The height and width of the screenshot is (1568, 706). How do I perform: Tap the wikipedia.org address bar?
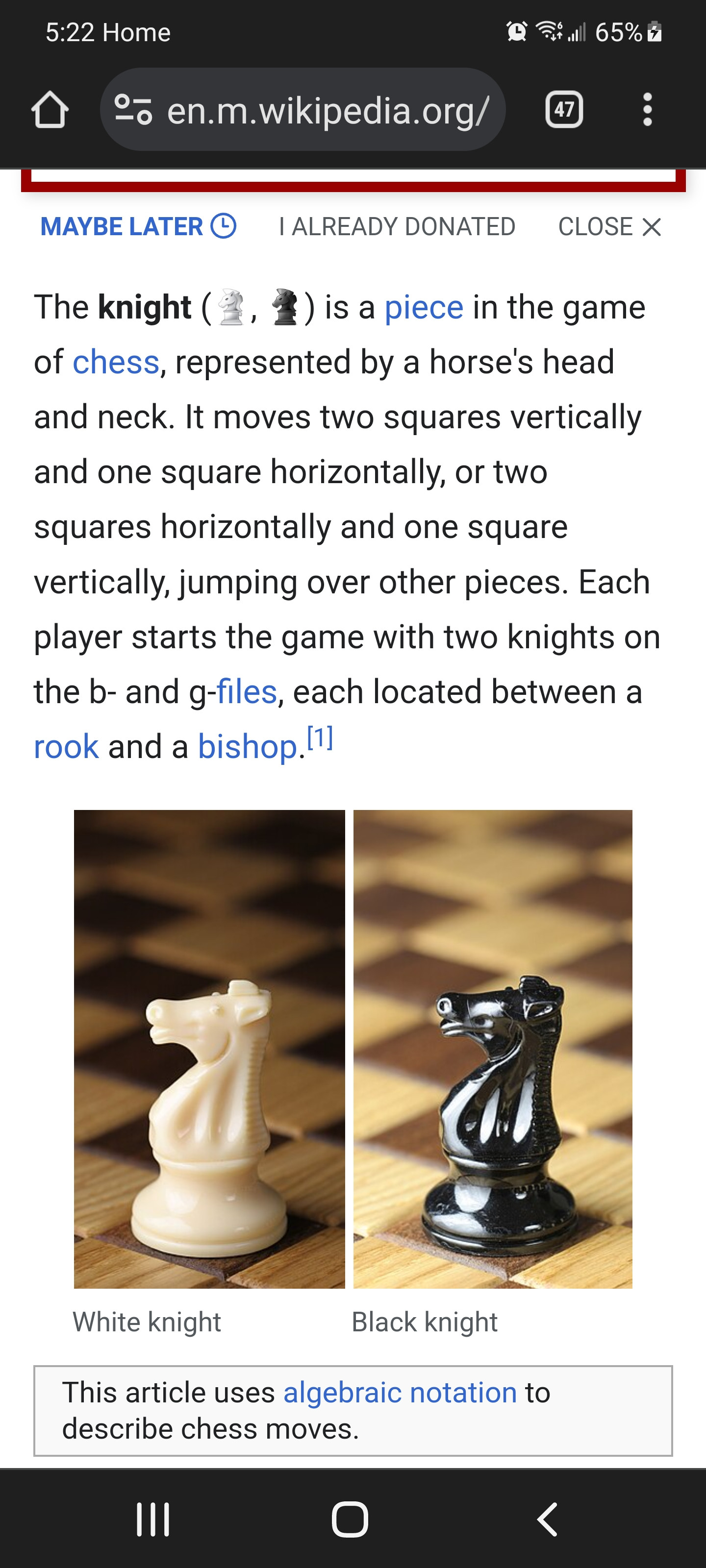click(x=327, y=110)
